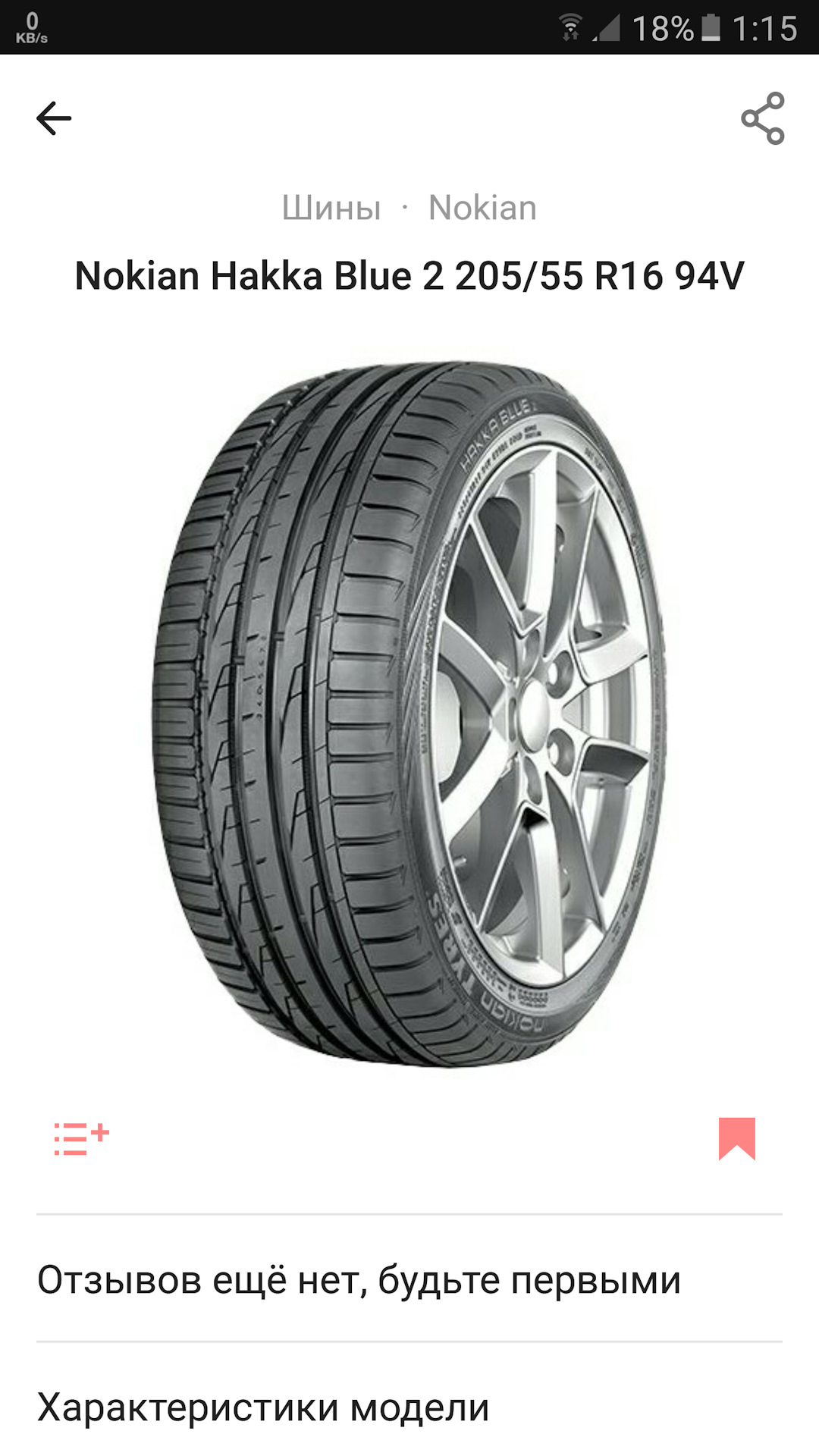Add tire to the comparison list
819x1456 pixels.
point(81,1138)
